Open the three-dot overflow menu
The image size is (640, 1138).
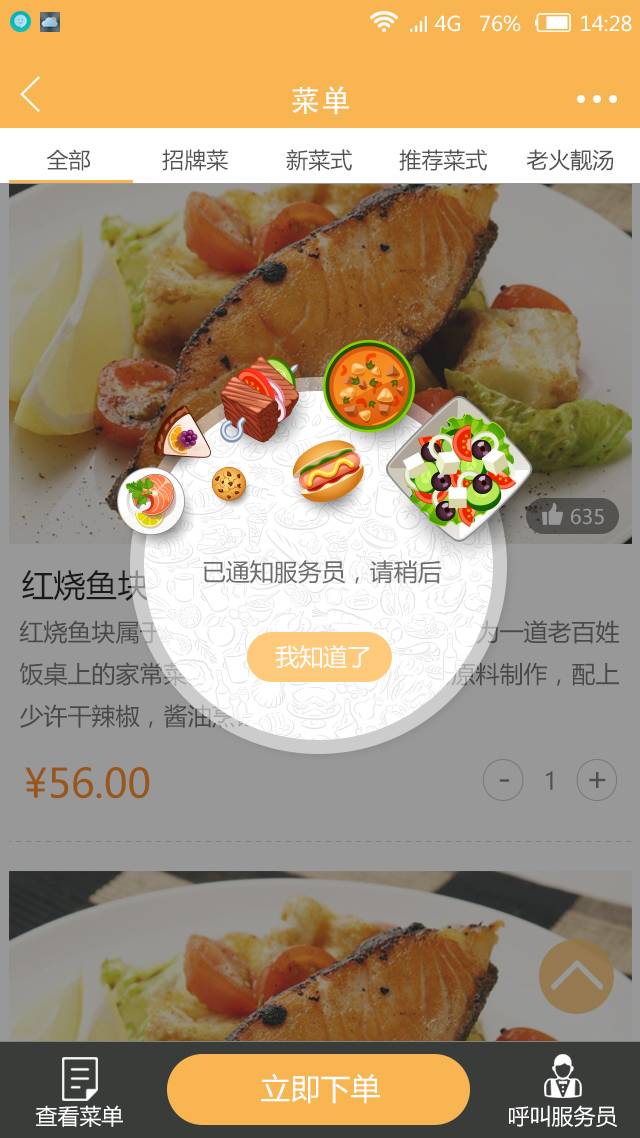click(x=597, y=99)
